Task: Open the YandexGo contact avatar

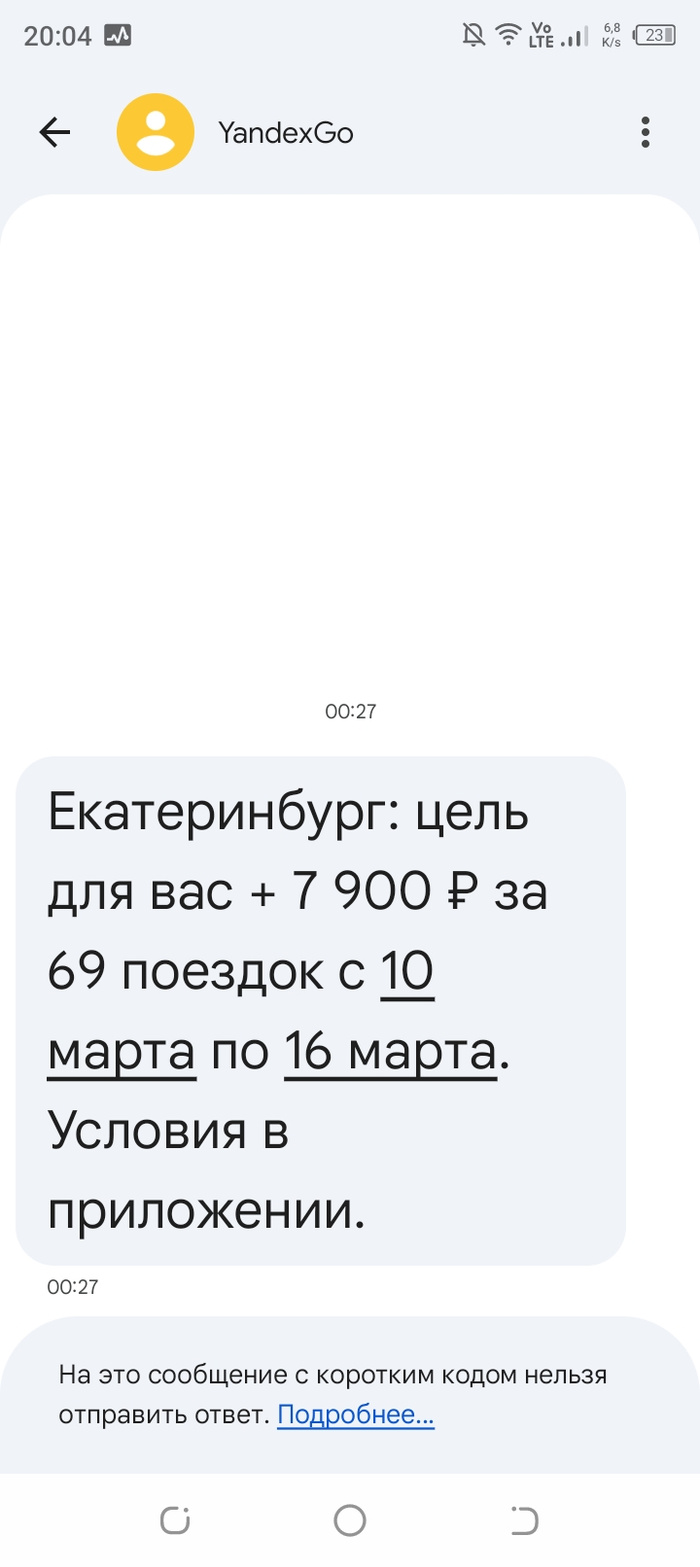Action: pyautogui.click(x=155, y=132)
